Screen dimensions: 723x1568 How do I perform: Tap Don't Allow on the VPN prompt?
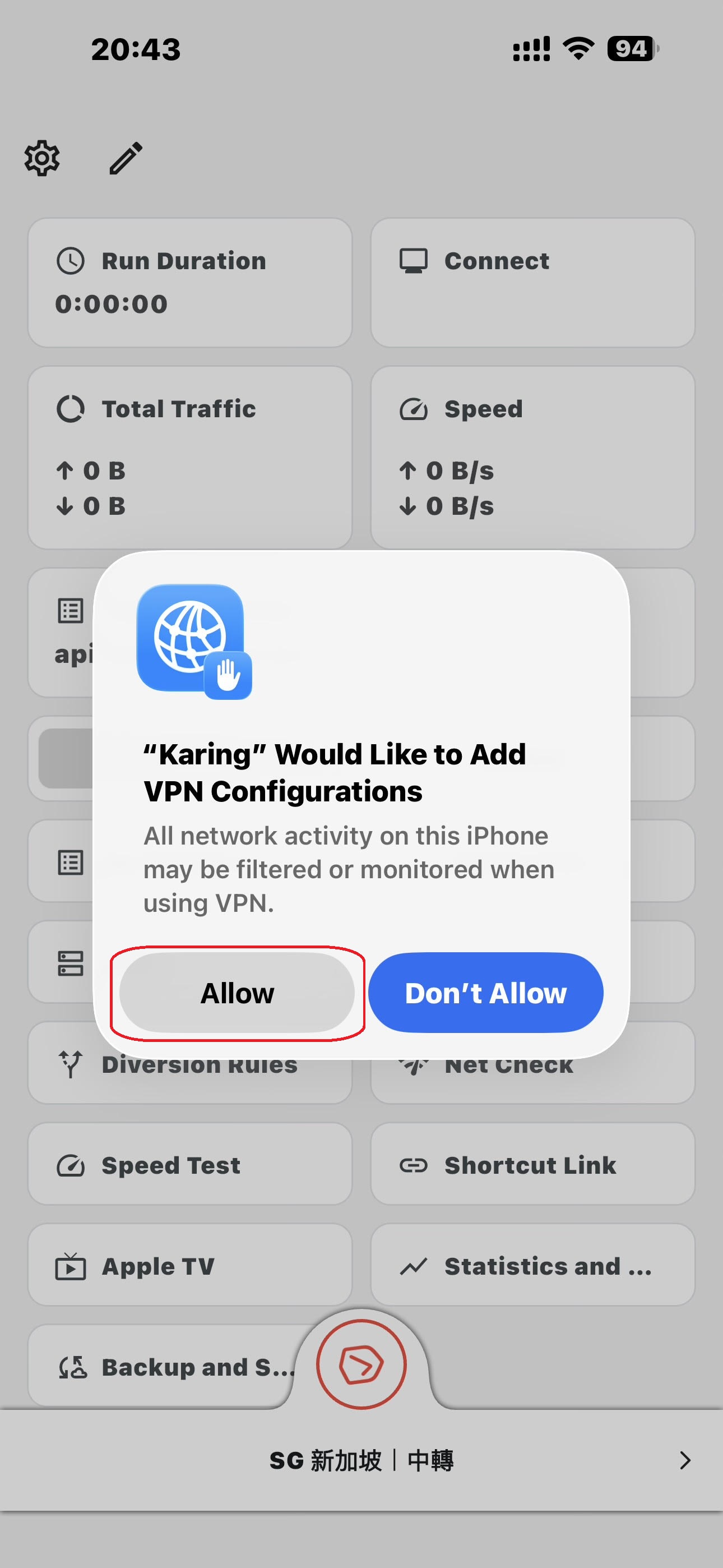[485, 993]
